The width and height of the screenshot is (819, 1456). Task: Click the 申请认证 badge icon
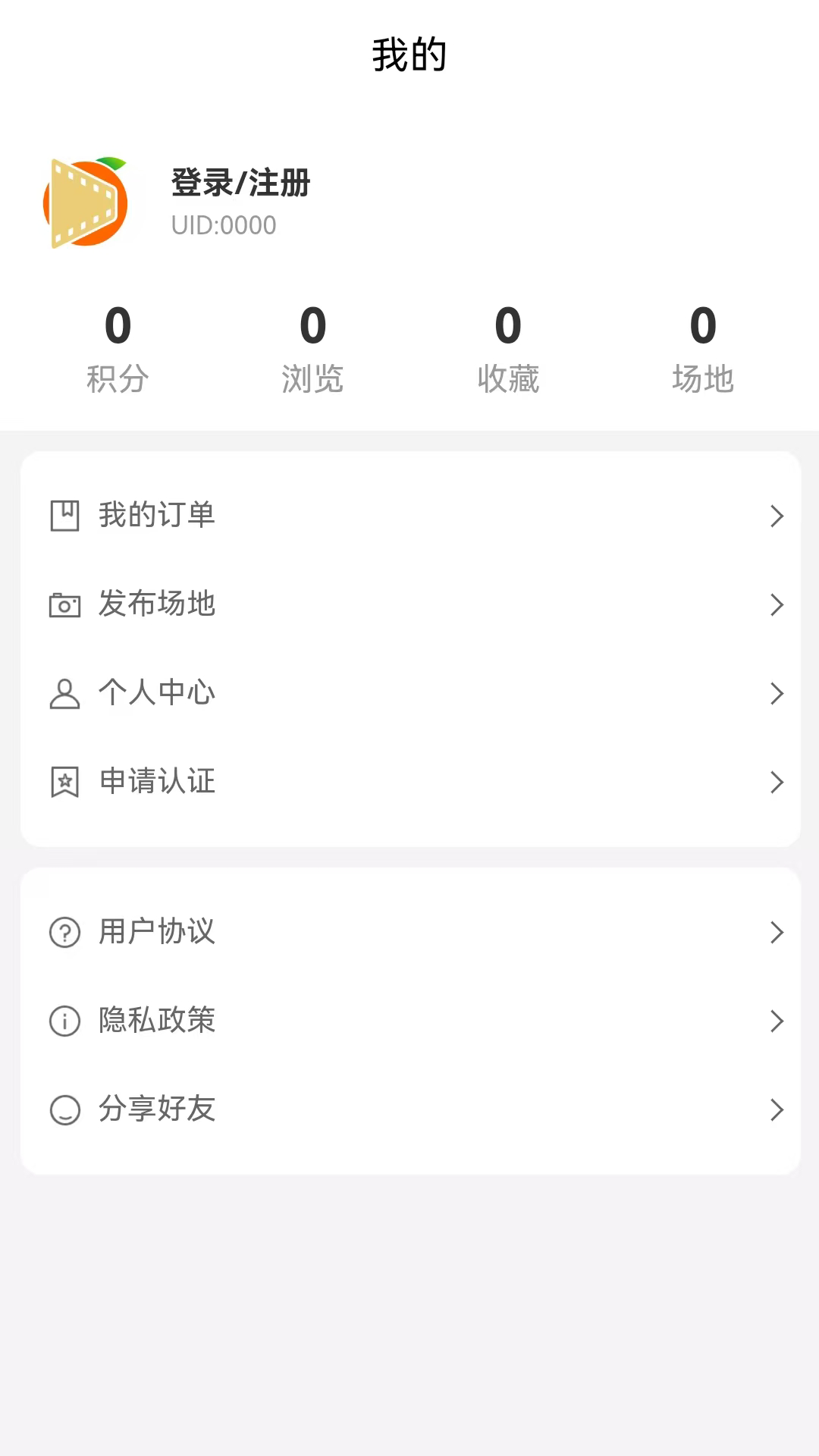click(65, 781)
